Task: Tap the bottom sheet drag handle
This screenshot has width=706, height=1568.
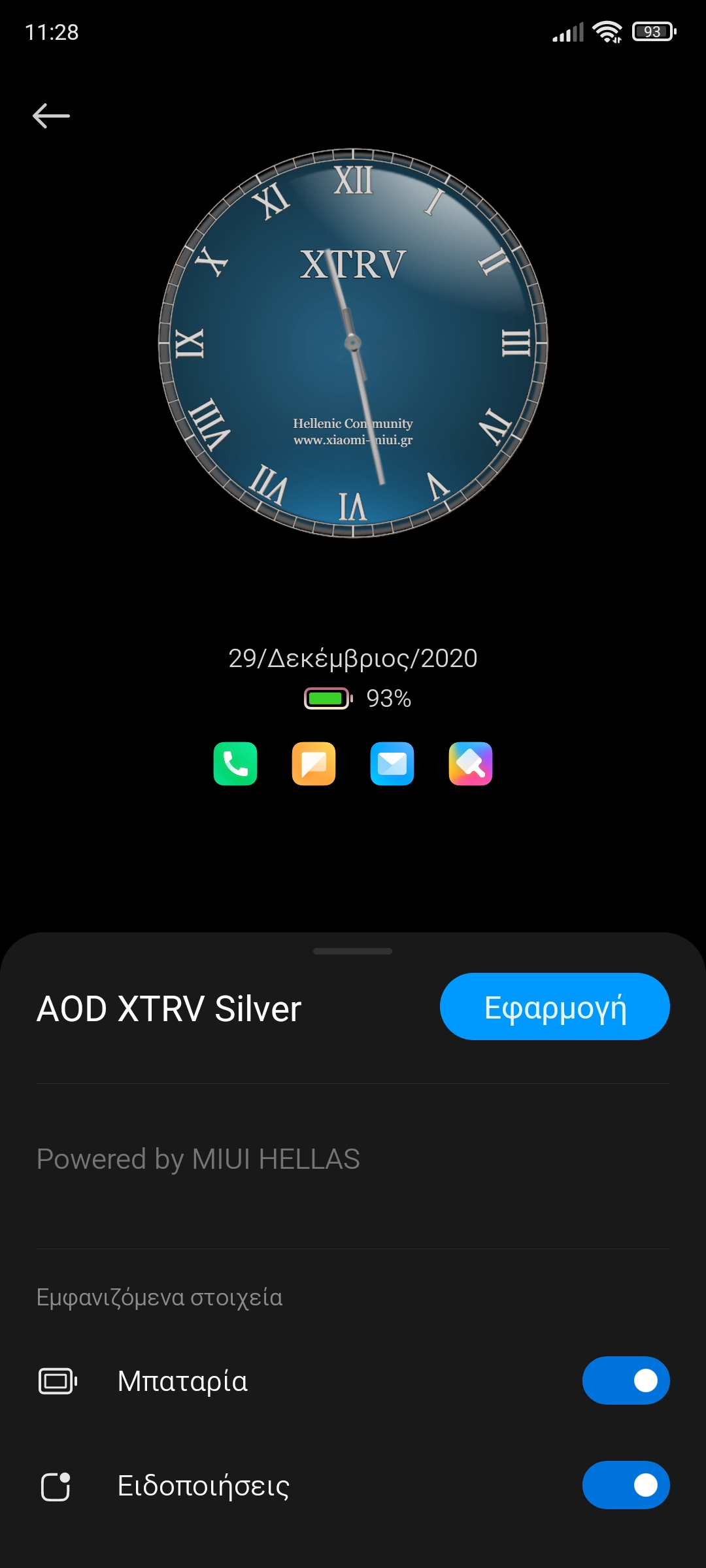Action: 353,951
